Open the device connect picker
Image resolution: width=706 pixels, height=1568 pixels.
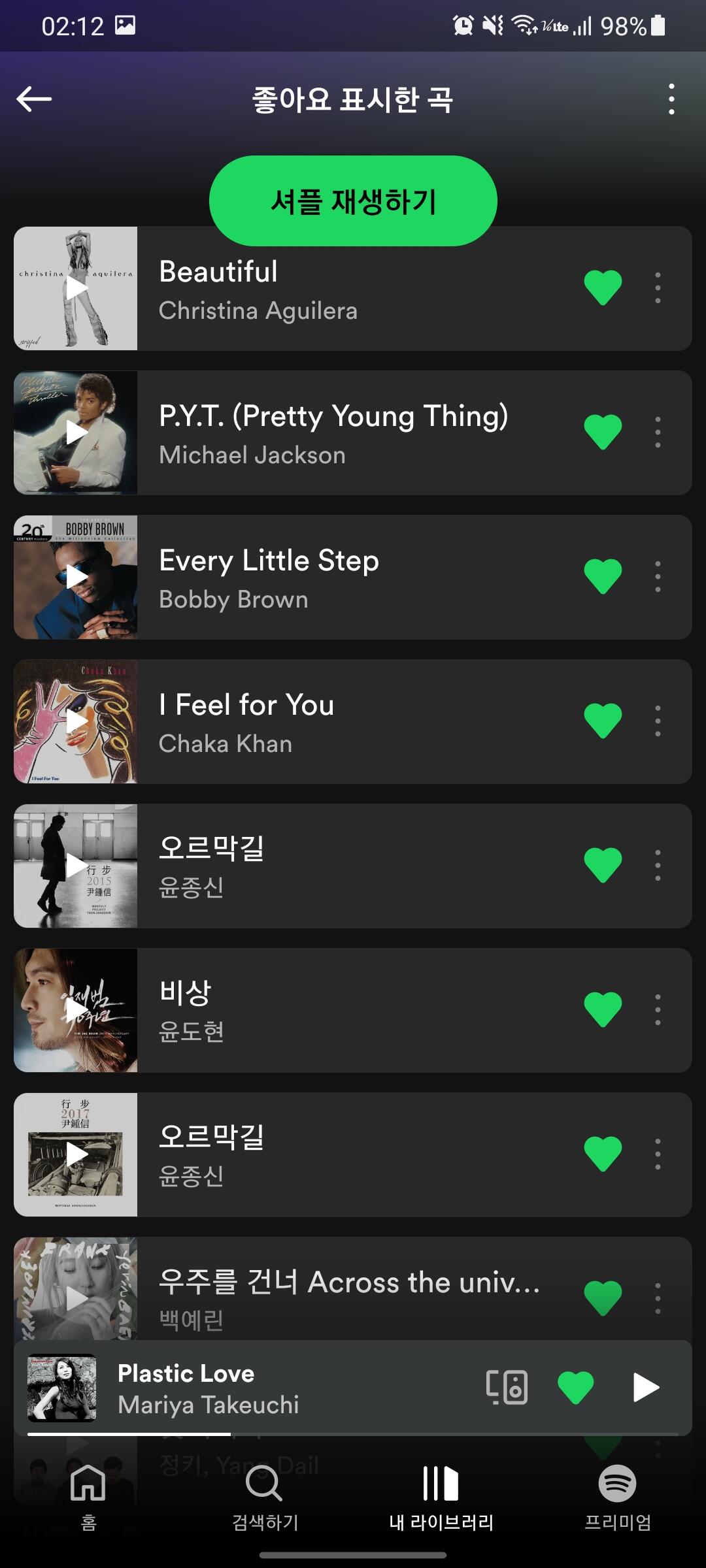coord(507,1387)
